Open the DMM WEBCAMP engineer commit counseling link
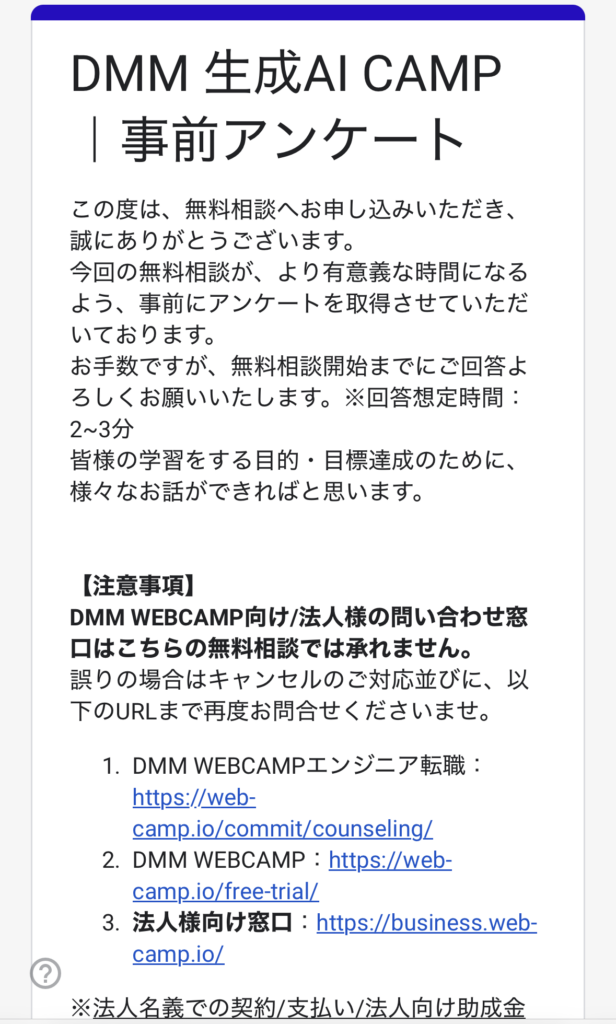 282,828
